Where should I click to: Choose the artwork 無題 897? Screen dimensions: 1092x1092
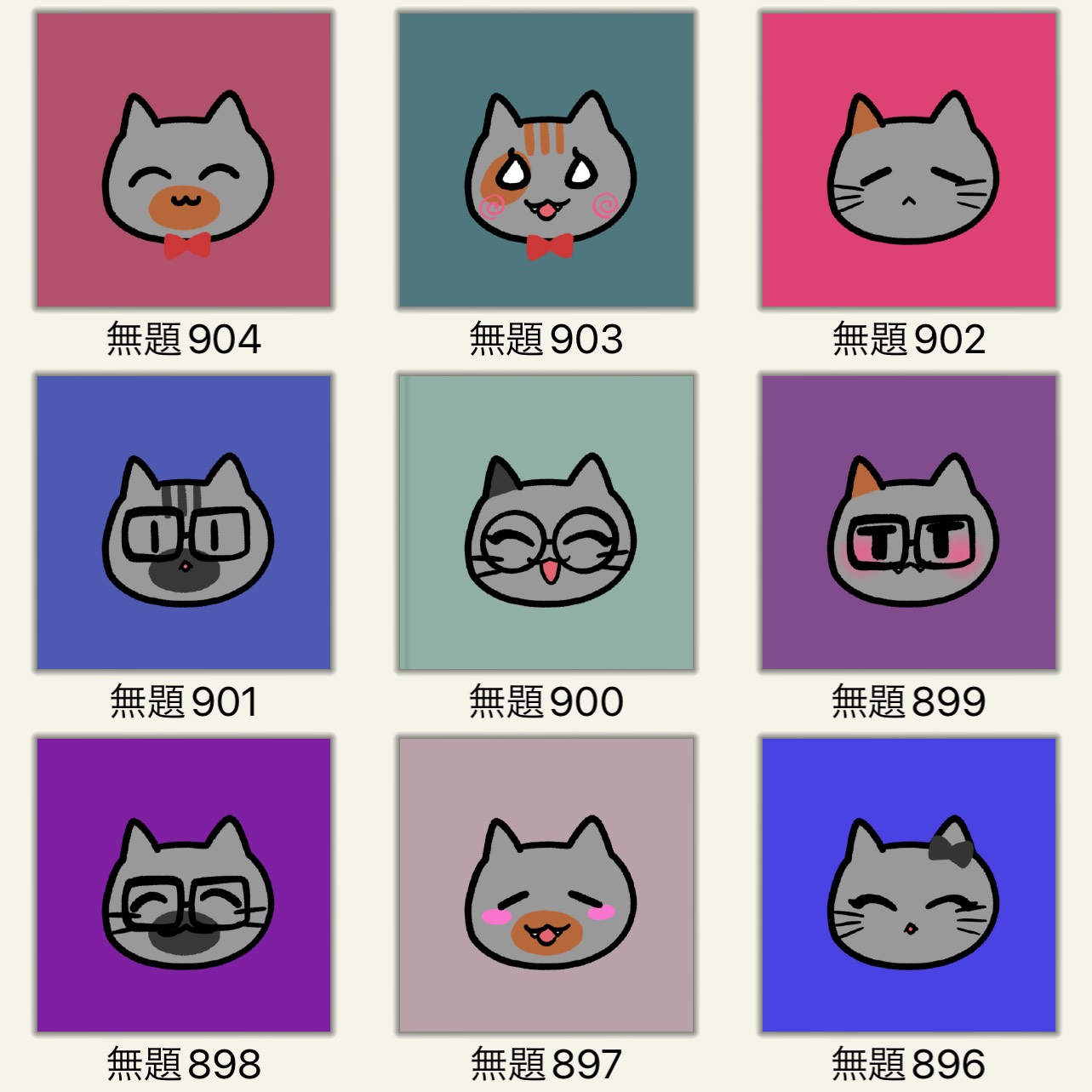click(546, 885)
